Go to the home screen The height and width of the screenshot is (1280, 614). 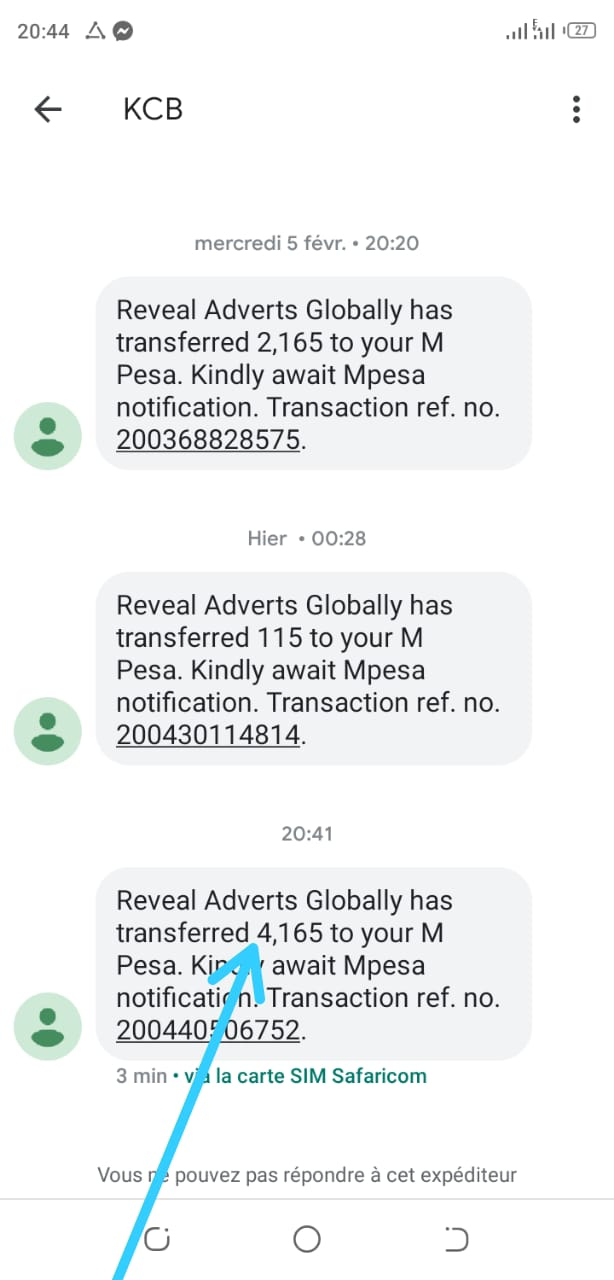(307, 1240)
